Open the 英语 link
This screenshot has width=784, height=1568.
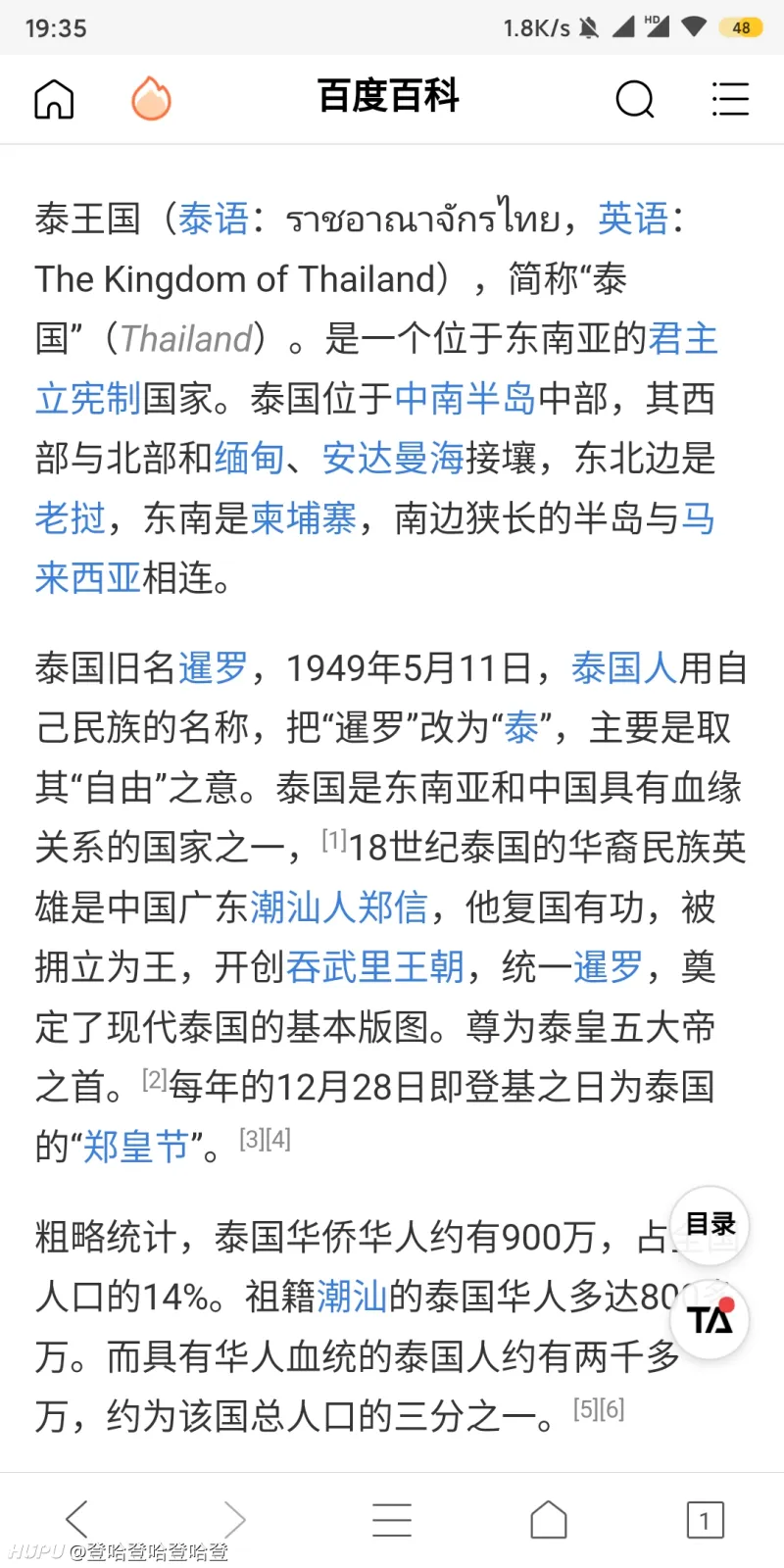[633, 219]
